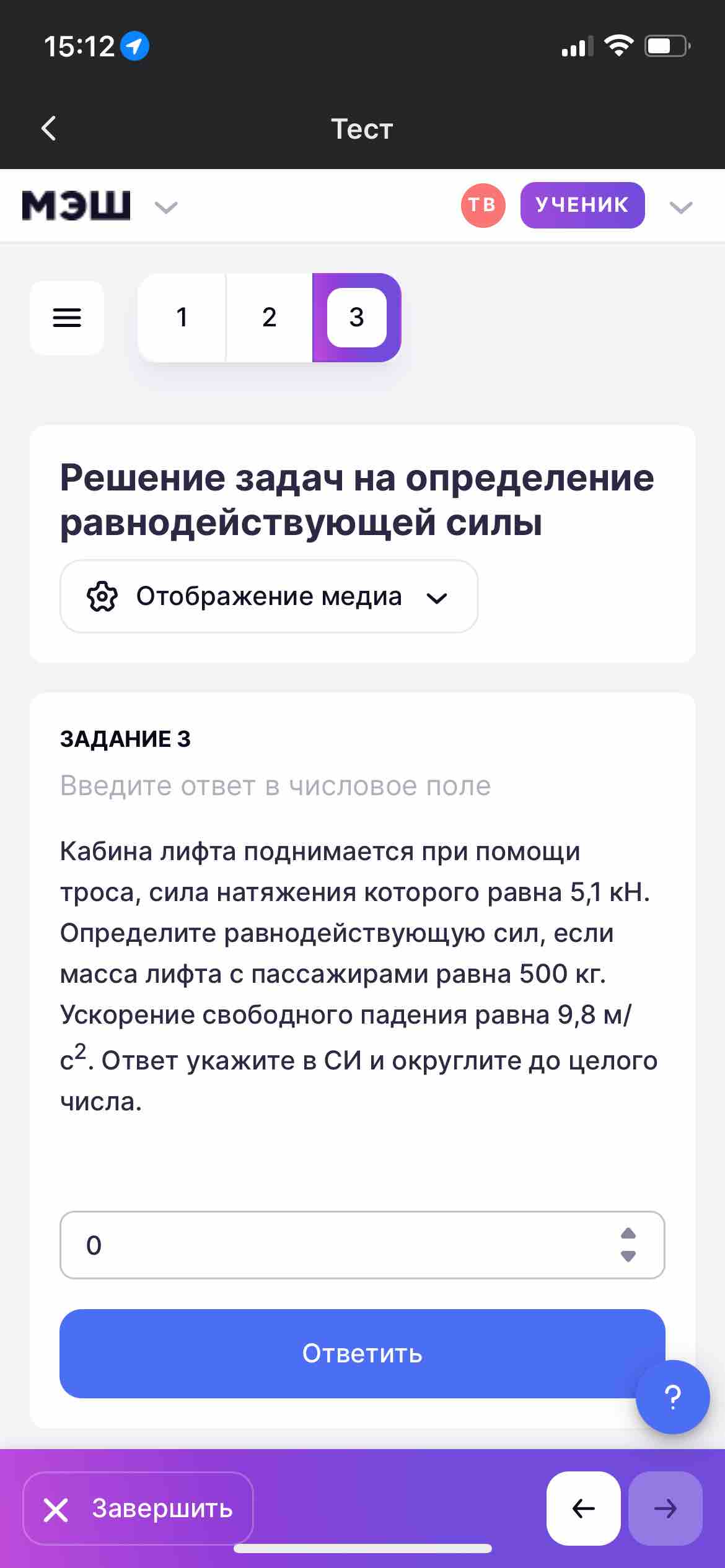Open the ТВ profile avatar
The image size is (725, 1568).
(x=483, y=205)
